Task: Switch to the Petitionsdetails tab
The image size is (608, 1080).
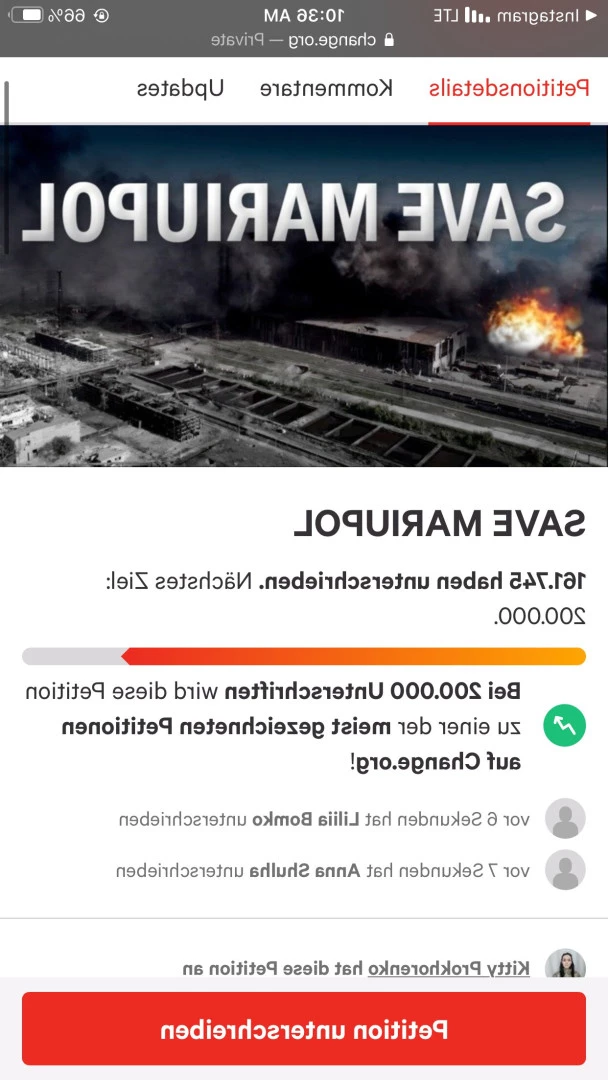Action: 509,88
